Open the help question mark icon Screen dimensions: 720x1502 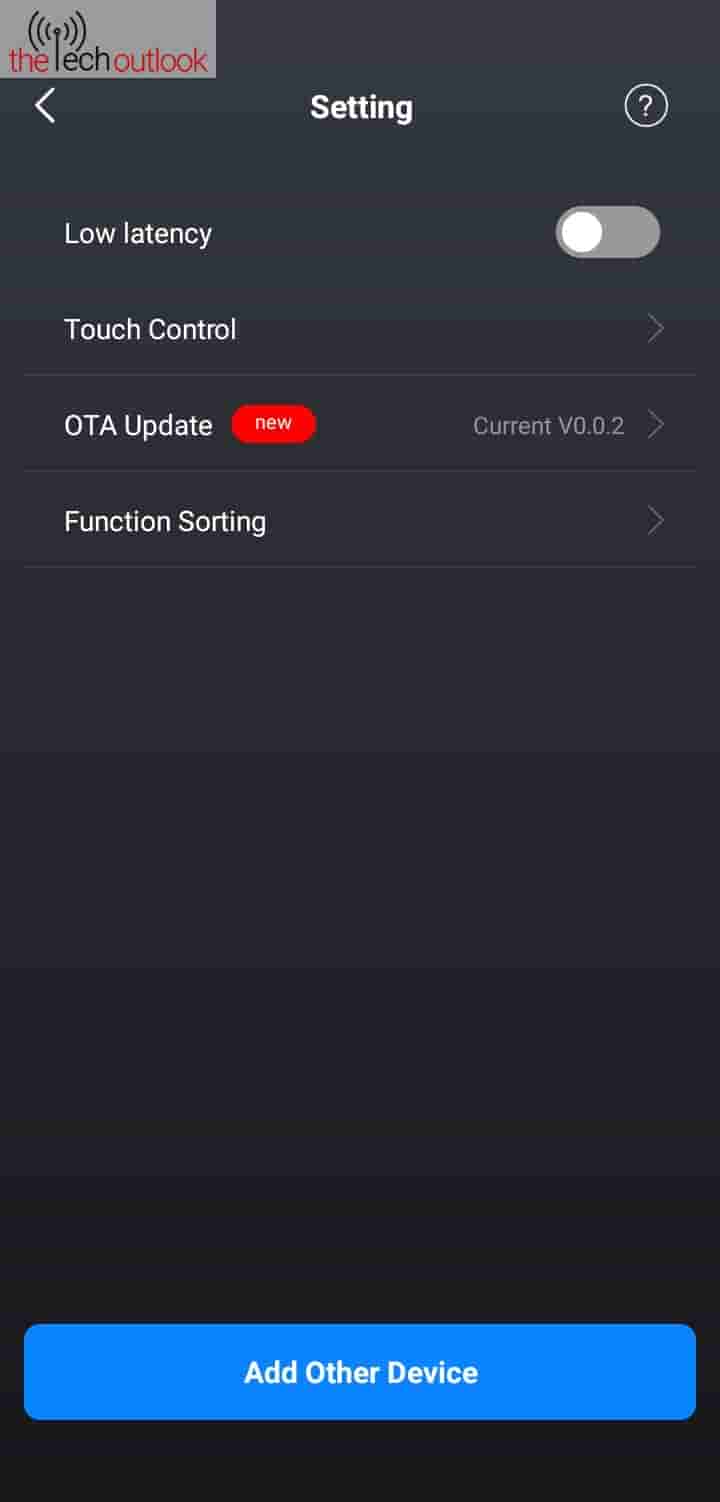[645, 106]
